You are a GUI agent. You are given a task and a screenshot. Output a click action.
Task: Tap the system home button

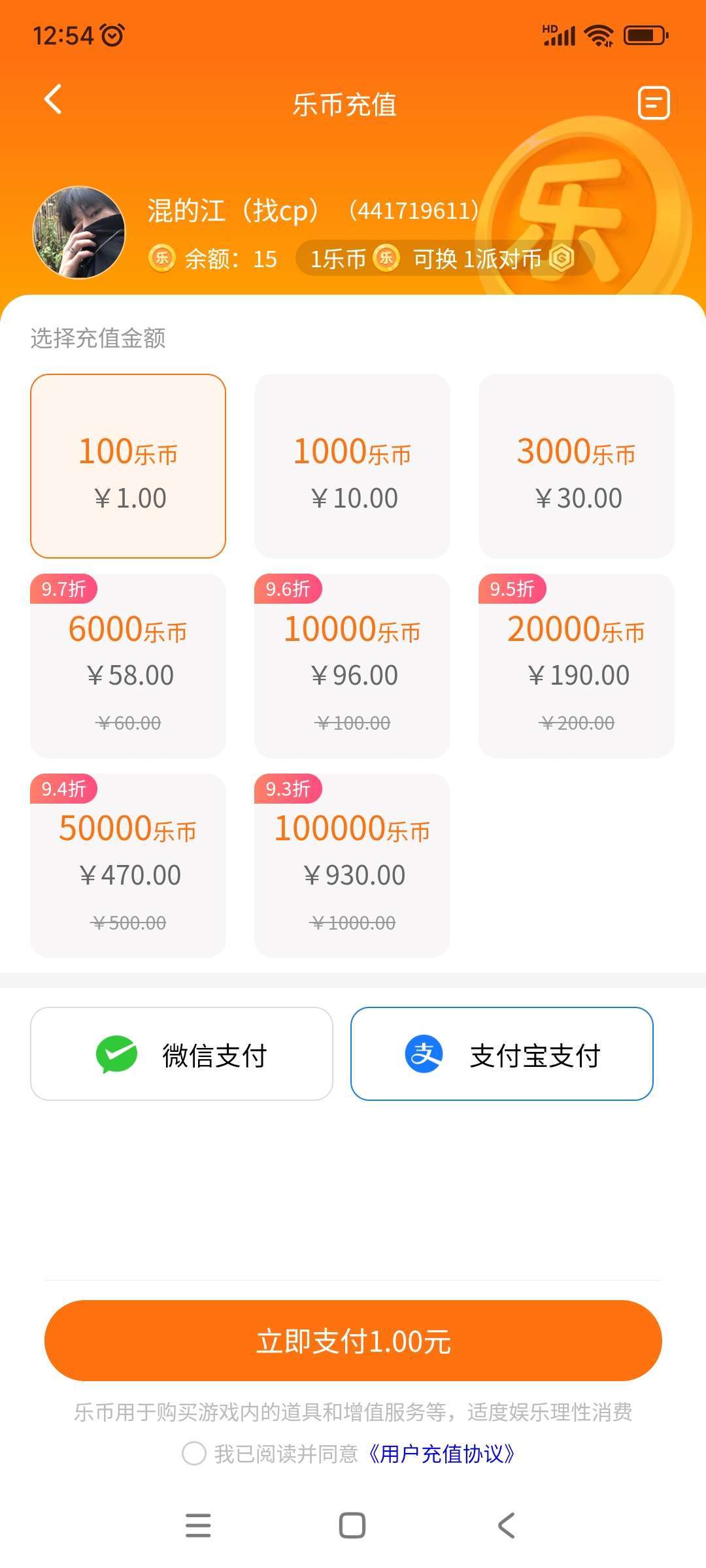tap(352, 1526)
